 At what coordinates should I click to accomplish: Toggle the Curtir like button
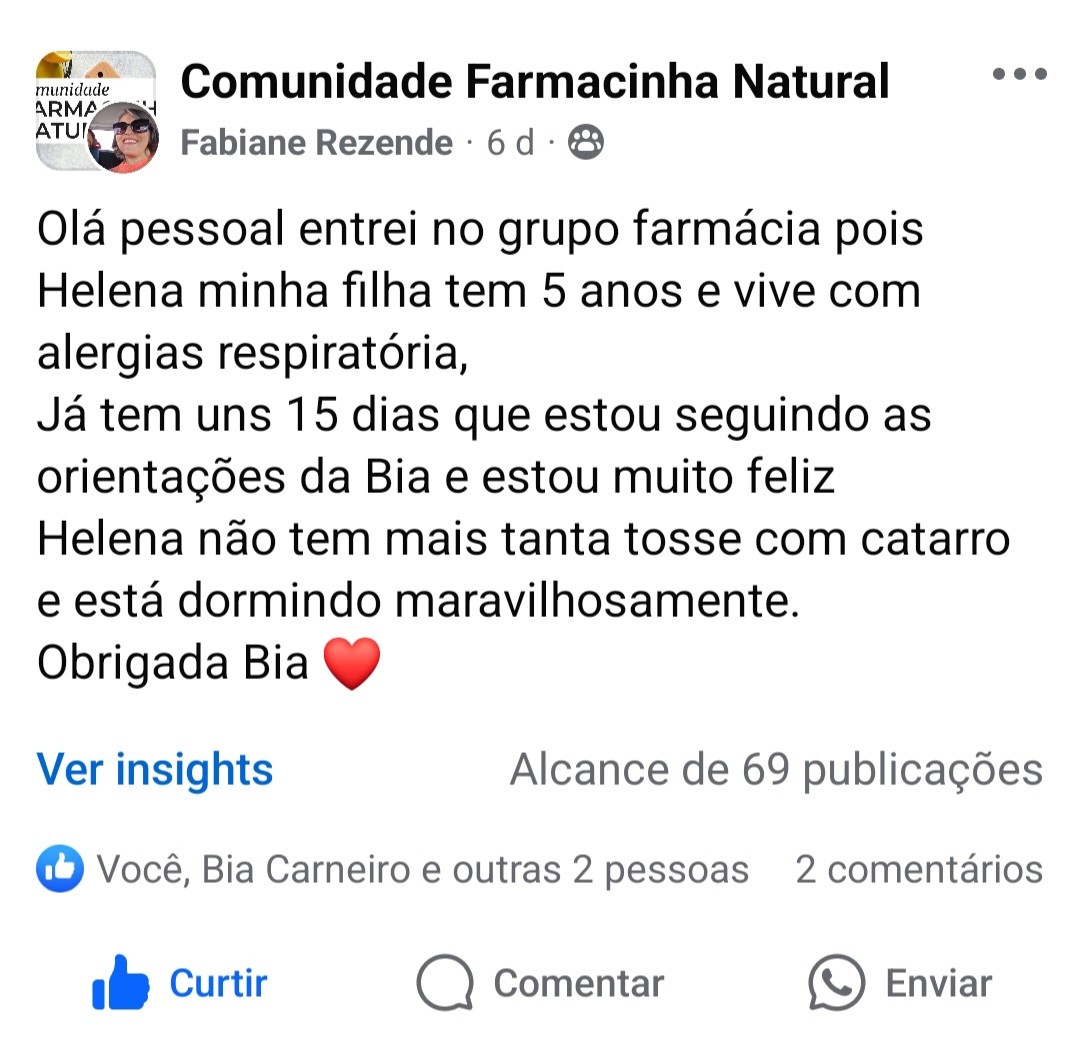(x=182, y=984)
